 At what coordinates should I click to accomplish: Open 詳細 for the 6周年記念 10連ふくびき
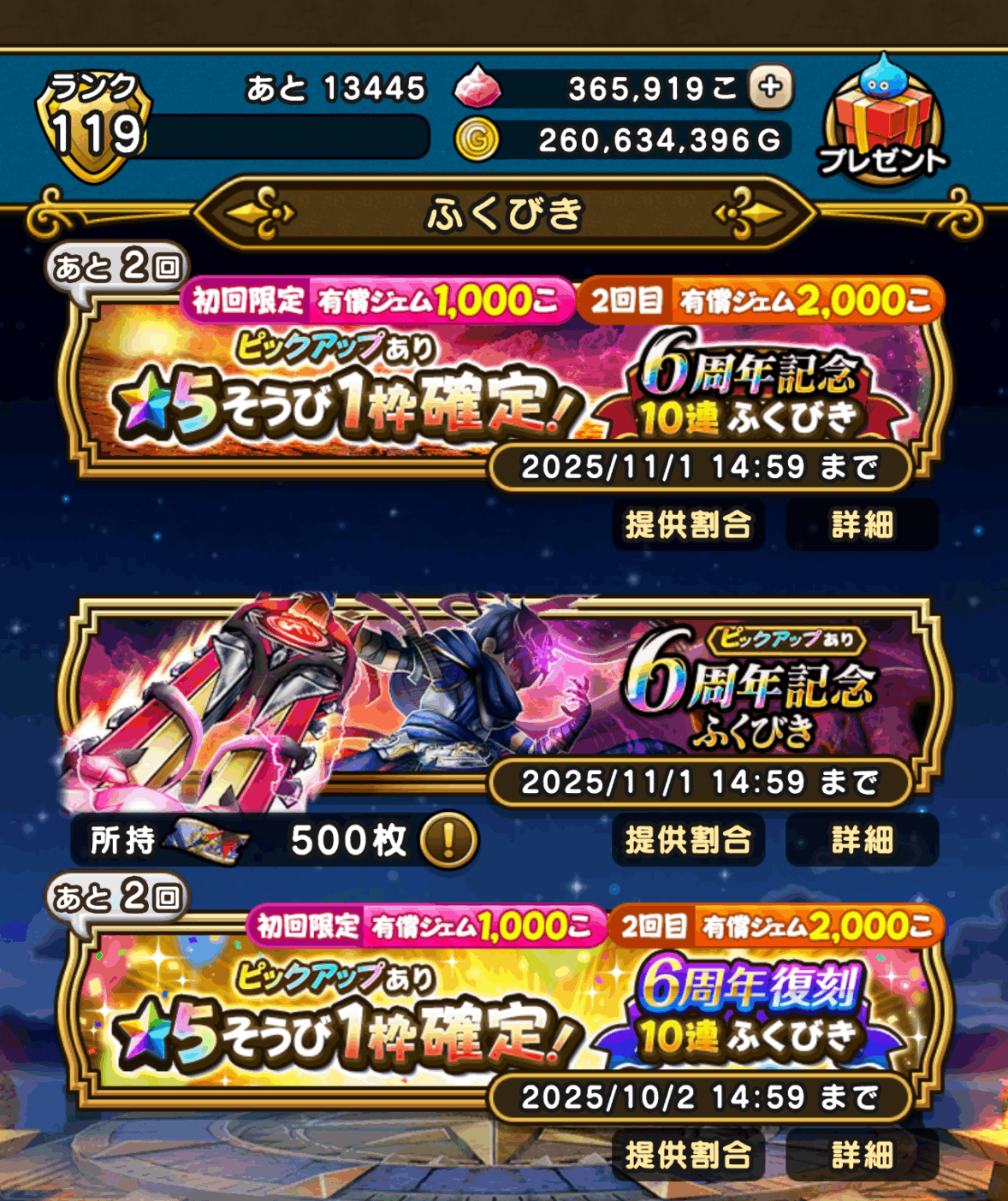tap(862, 524)
